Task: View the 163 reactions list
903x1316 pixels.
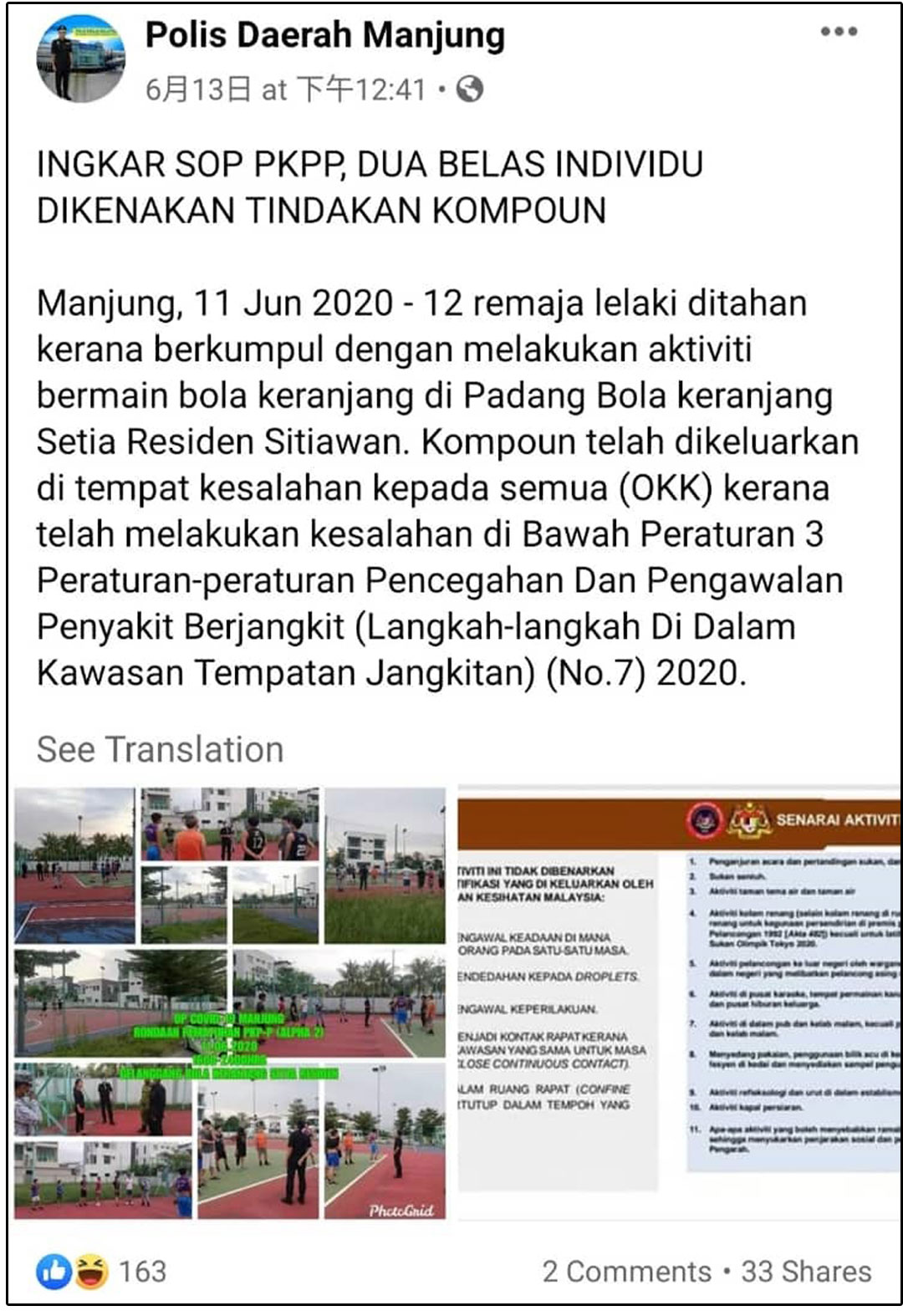Action: point(102,1271)
